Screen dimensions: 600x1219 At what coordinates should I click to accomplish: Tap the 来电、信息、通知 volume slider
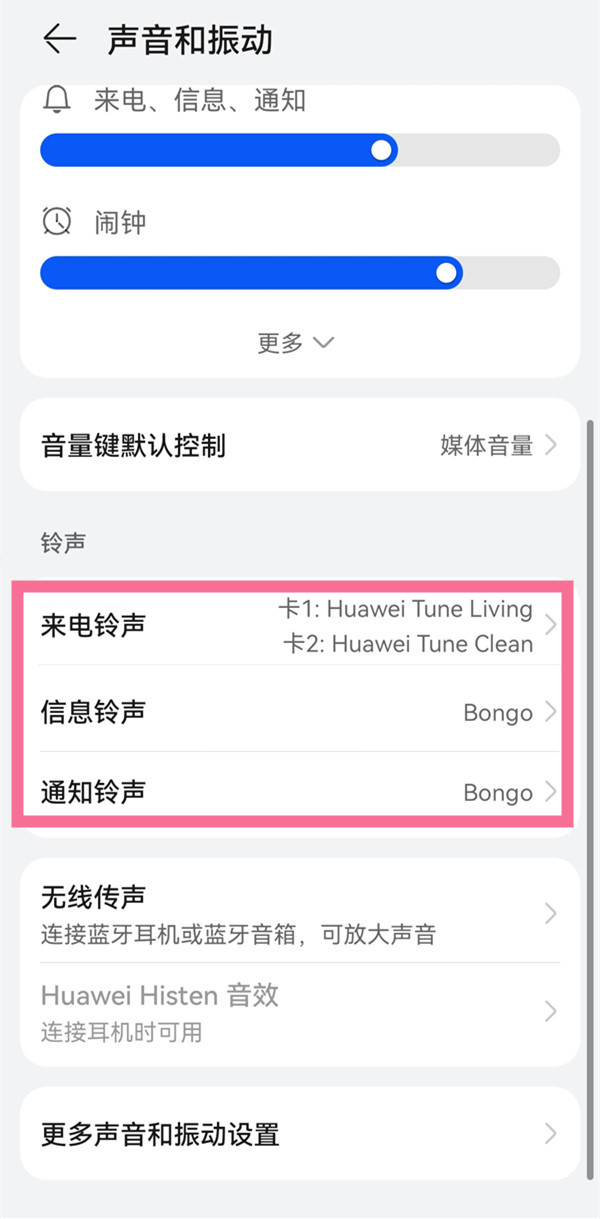point(300,150)
